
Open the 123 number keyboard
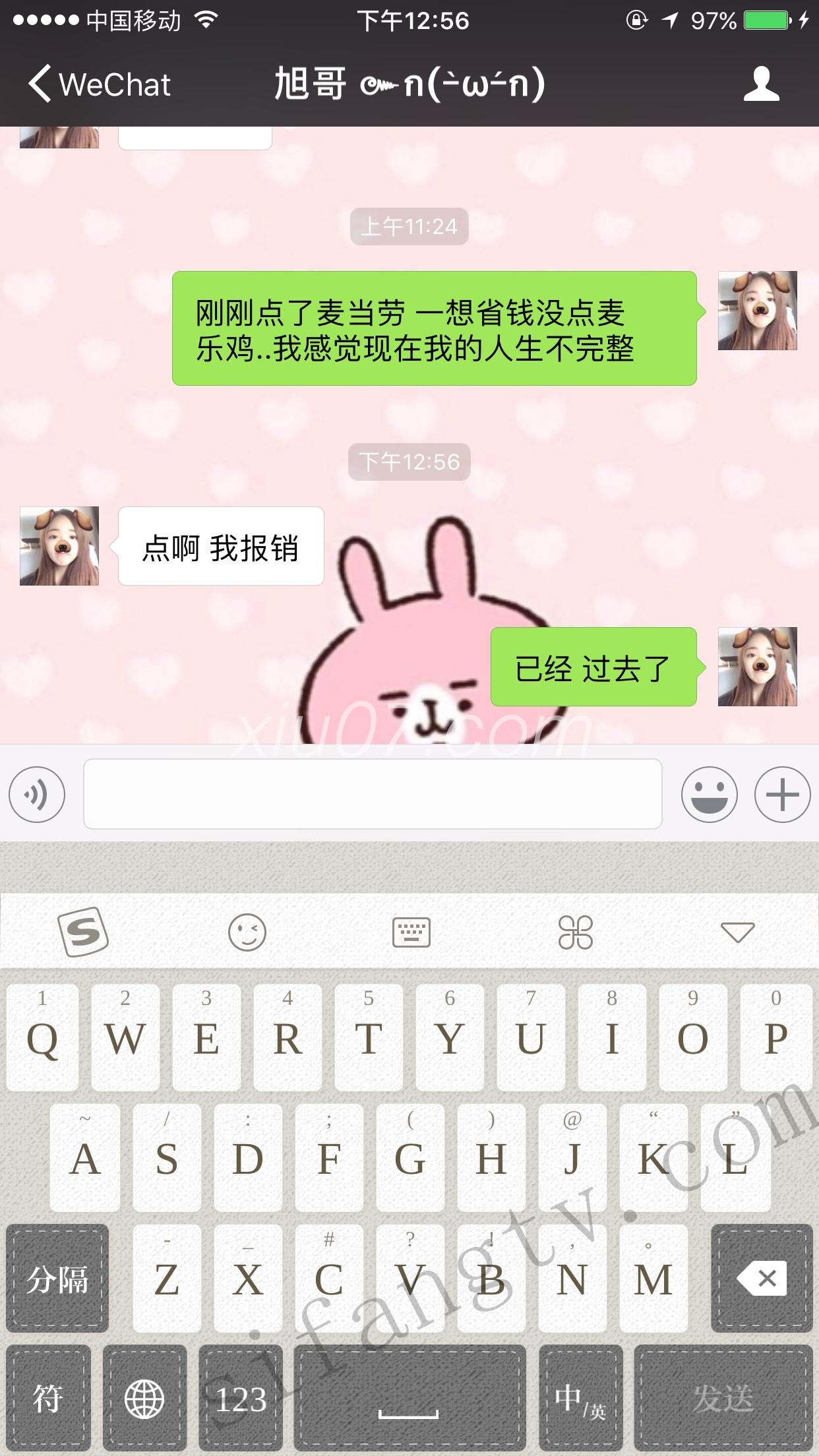click(x=241, y=1398)
